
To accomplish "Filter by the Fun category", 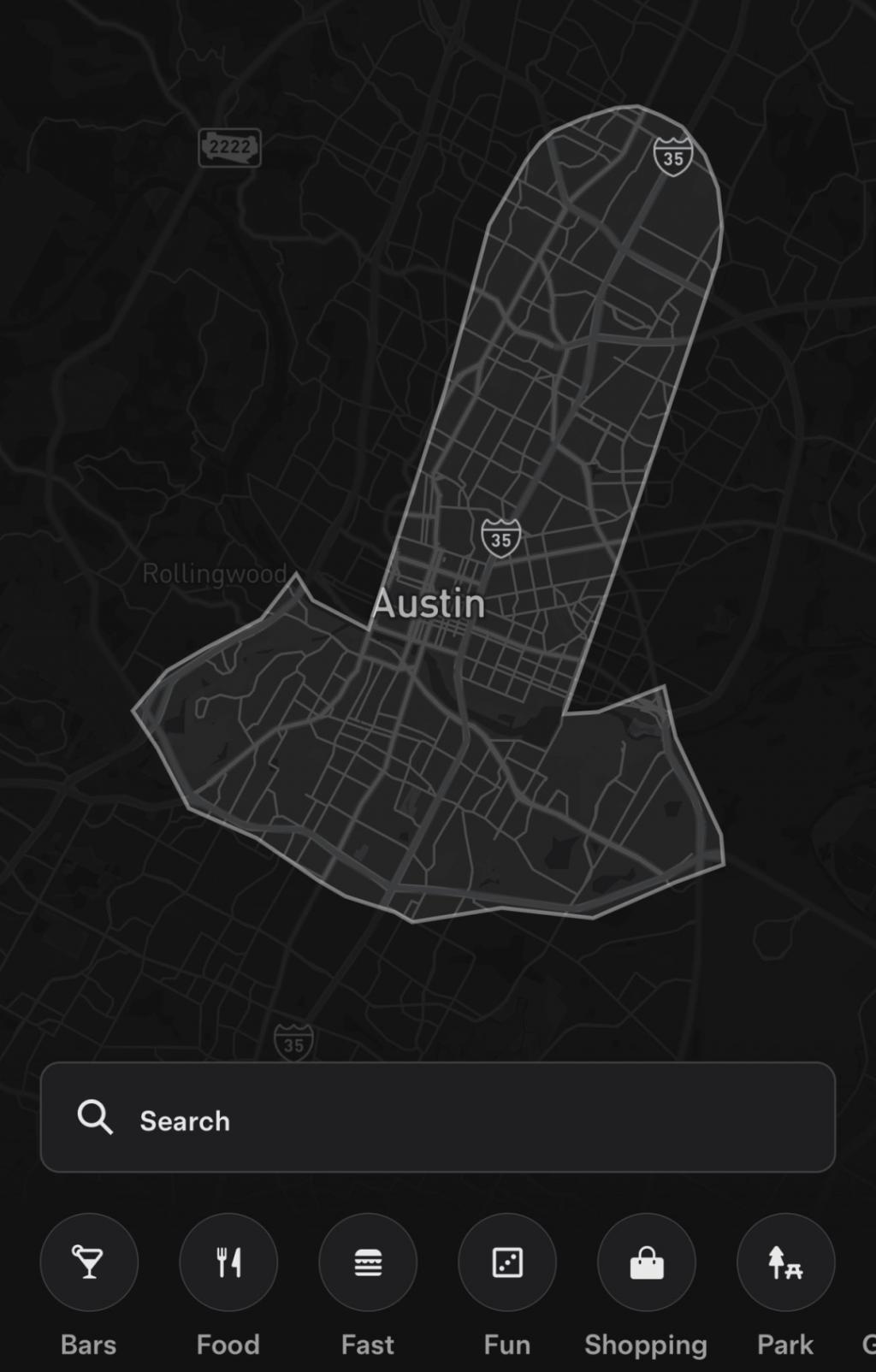I will tap(507, 1262).
